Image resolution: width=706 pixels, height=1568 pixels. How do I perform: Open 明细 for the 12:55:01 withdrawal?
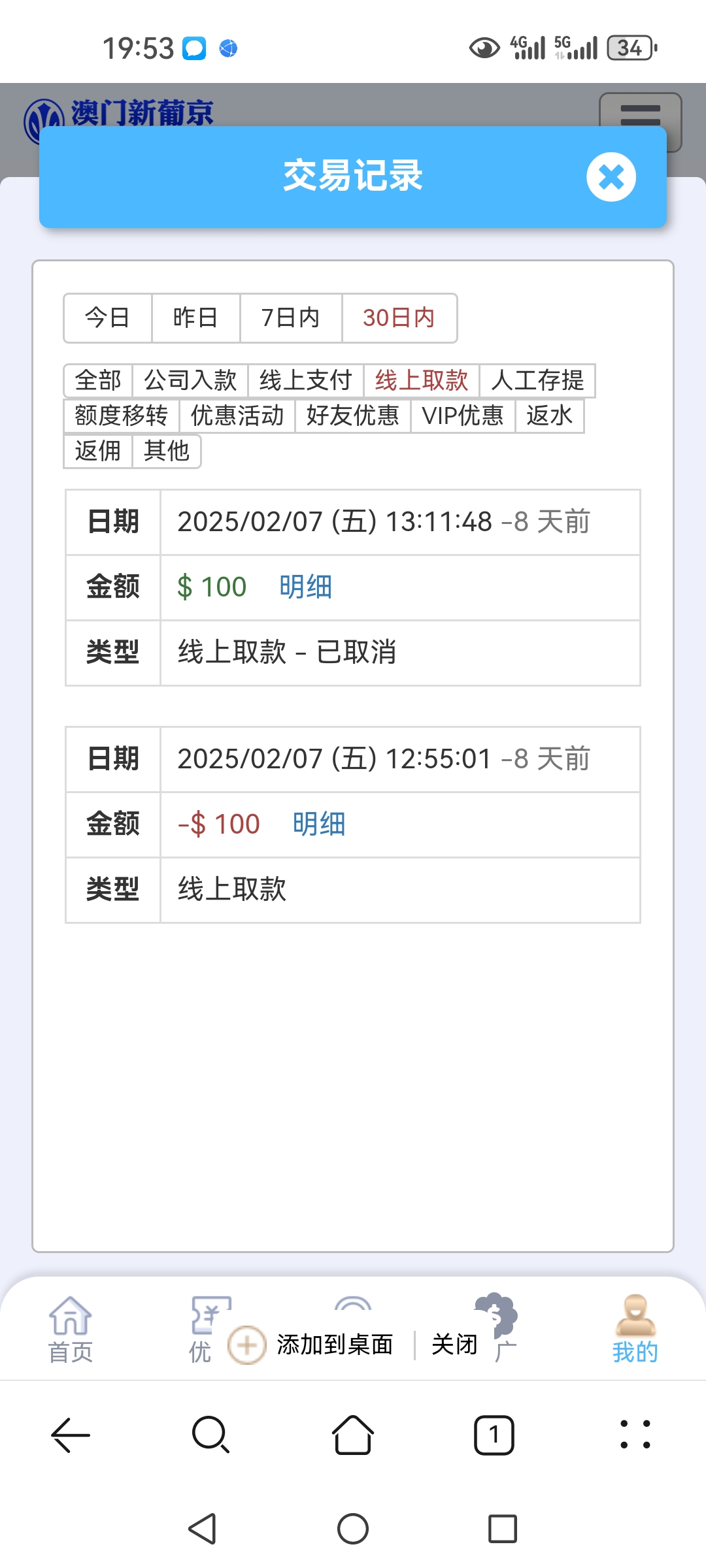319,824
